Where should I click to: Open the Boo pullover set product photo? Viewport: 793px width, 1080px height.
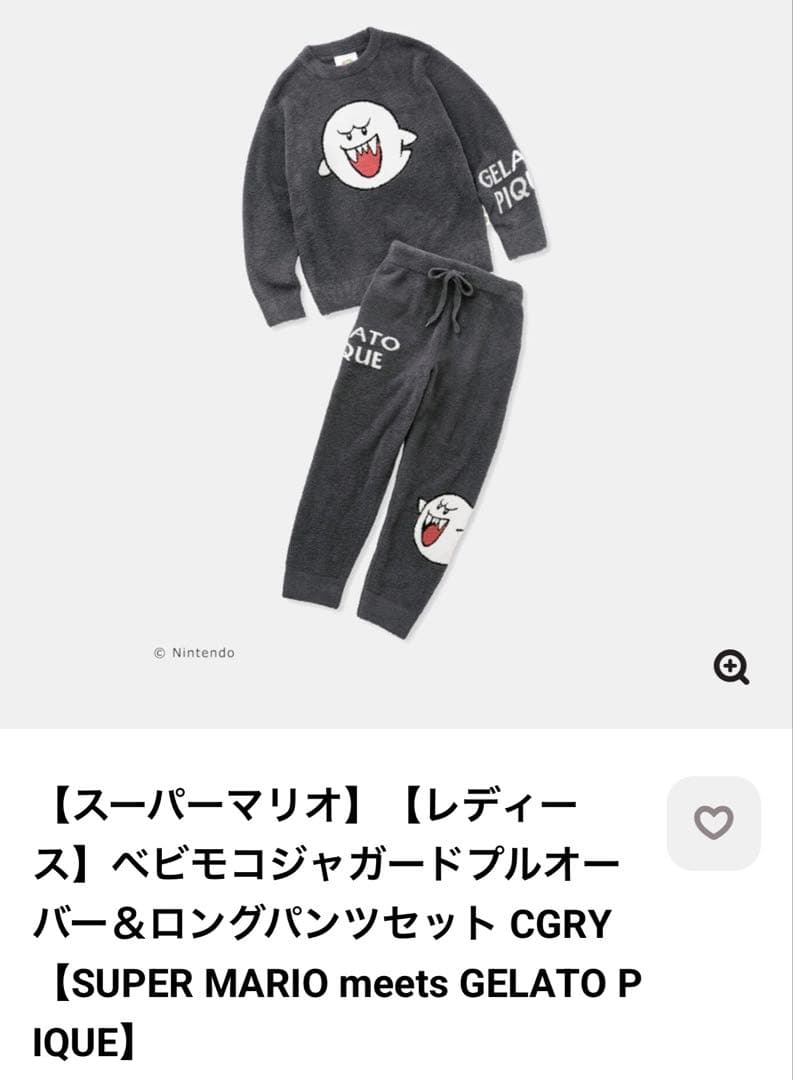coord(397,340)
